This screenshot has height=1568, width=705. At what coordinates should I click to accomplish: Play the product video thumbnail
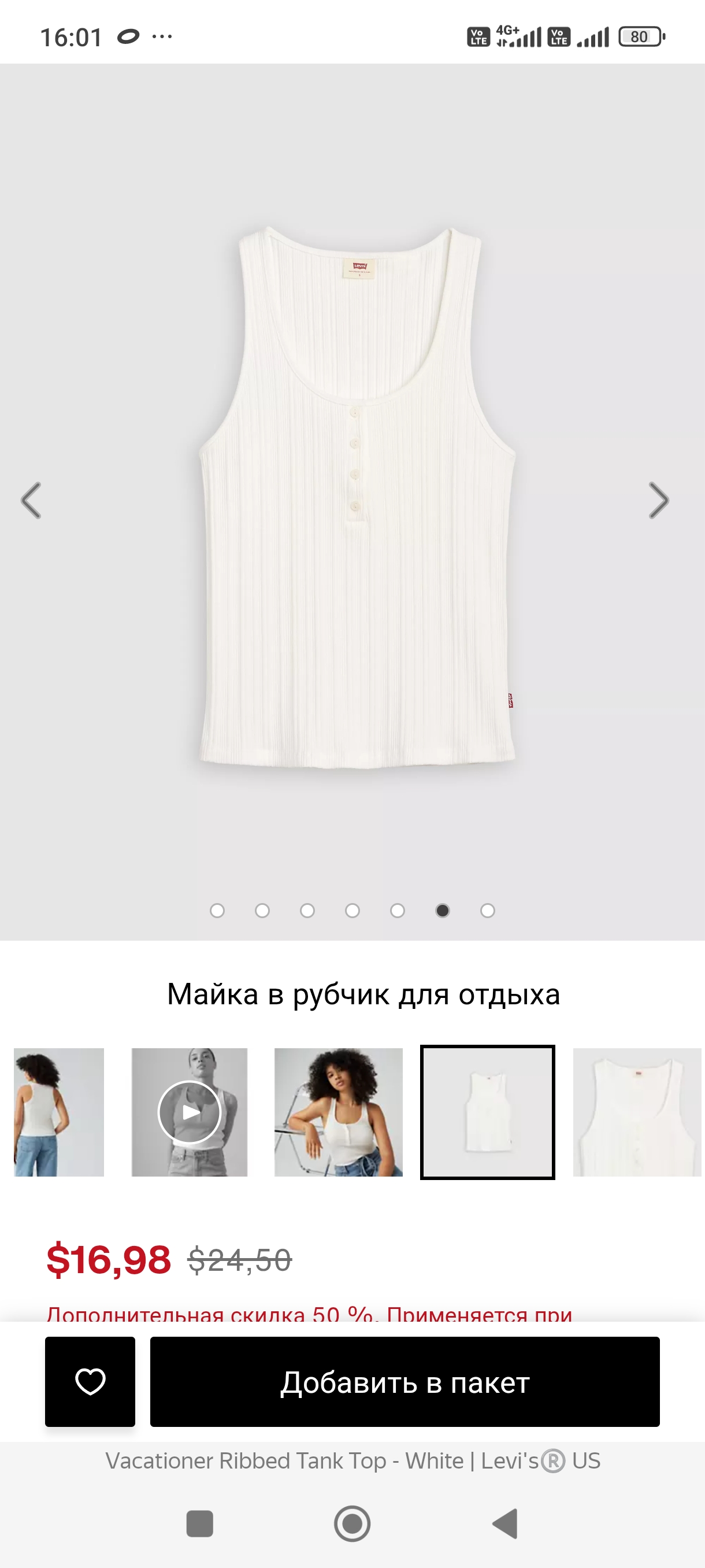click(189, 1111)
